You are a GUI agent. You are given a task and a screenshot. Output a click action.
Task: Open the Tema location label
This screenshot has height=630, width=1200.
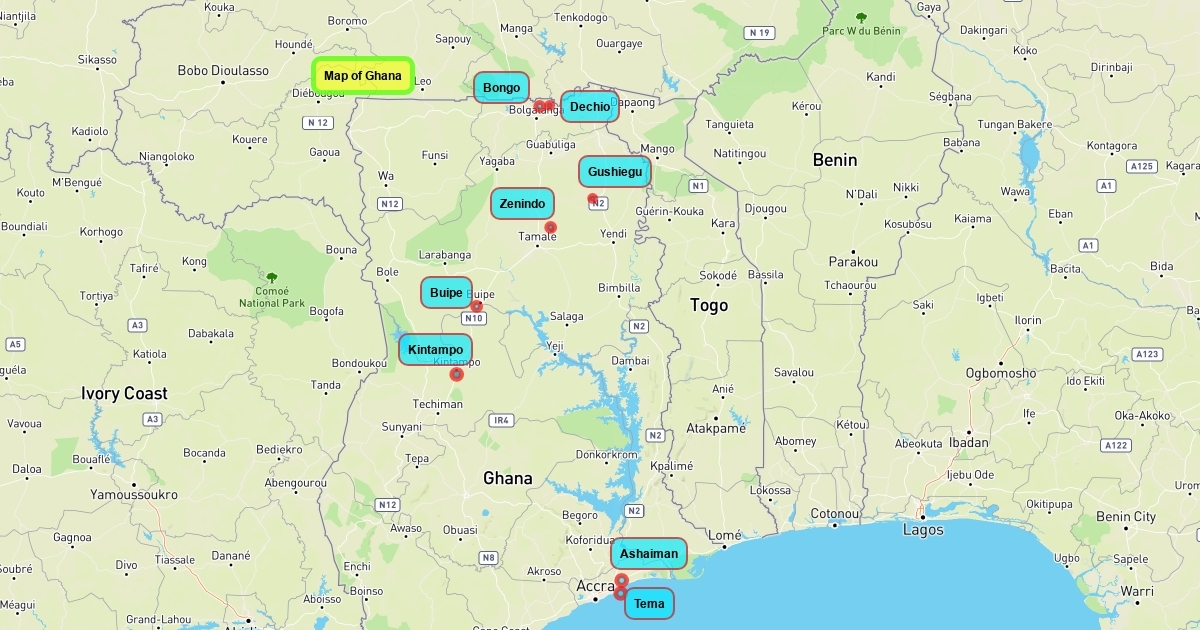point(649,604)
